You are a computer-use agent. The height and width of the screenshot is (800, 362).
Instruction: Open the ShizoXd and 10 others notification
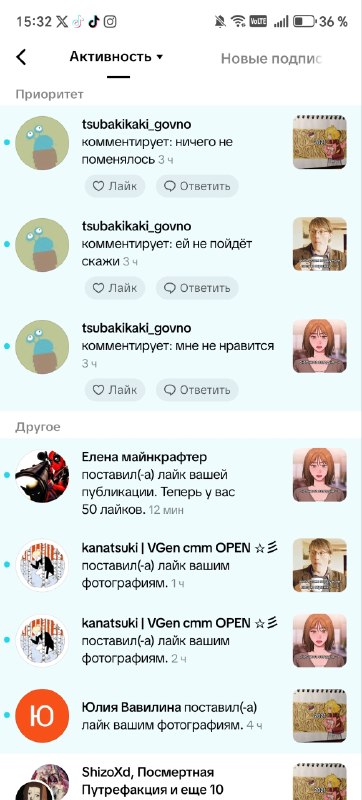coord(181,778)
